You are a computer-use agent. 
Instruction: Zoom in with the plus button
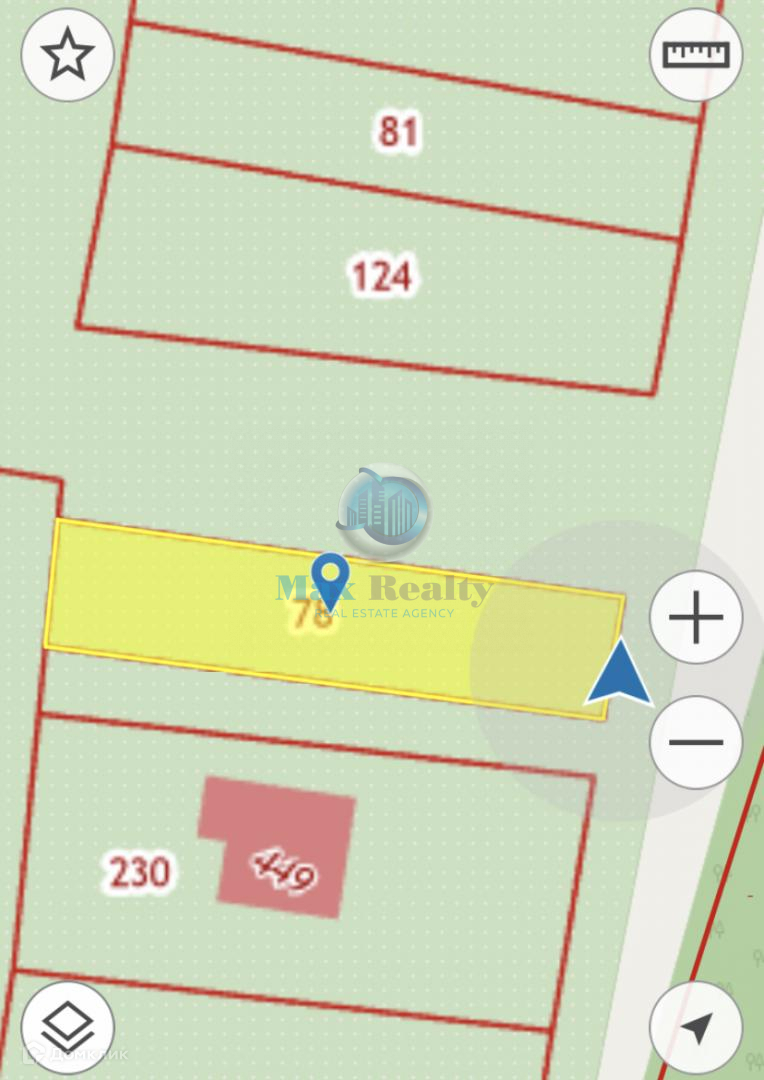coord(696,617)
